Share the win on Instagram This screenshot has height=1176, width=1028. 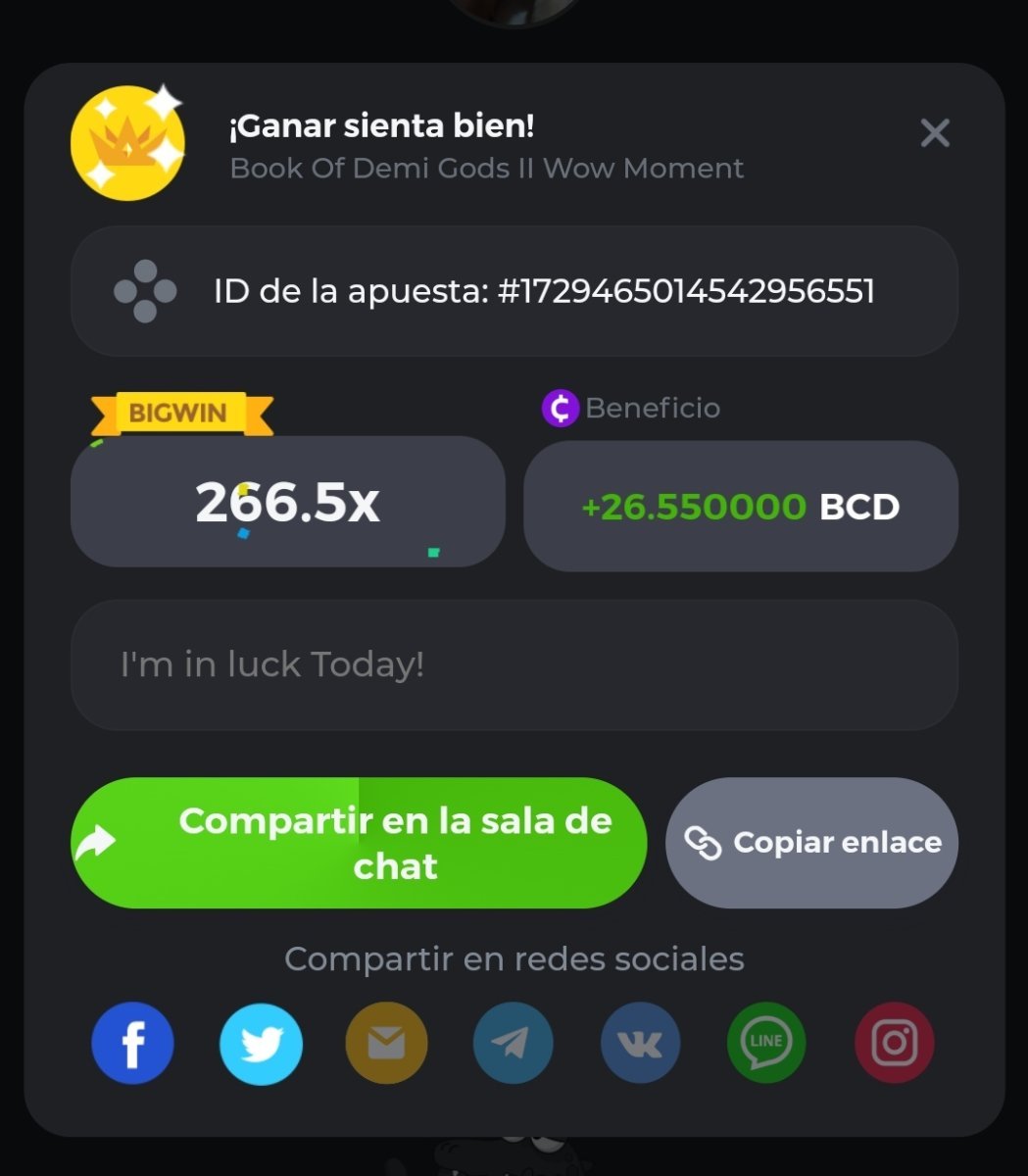[894, 1043]
